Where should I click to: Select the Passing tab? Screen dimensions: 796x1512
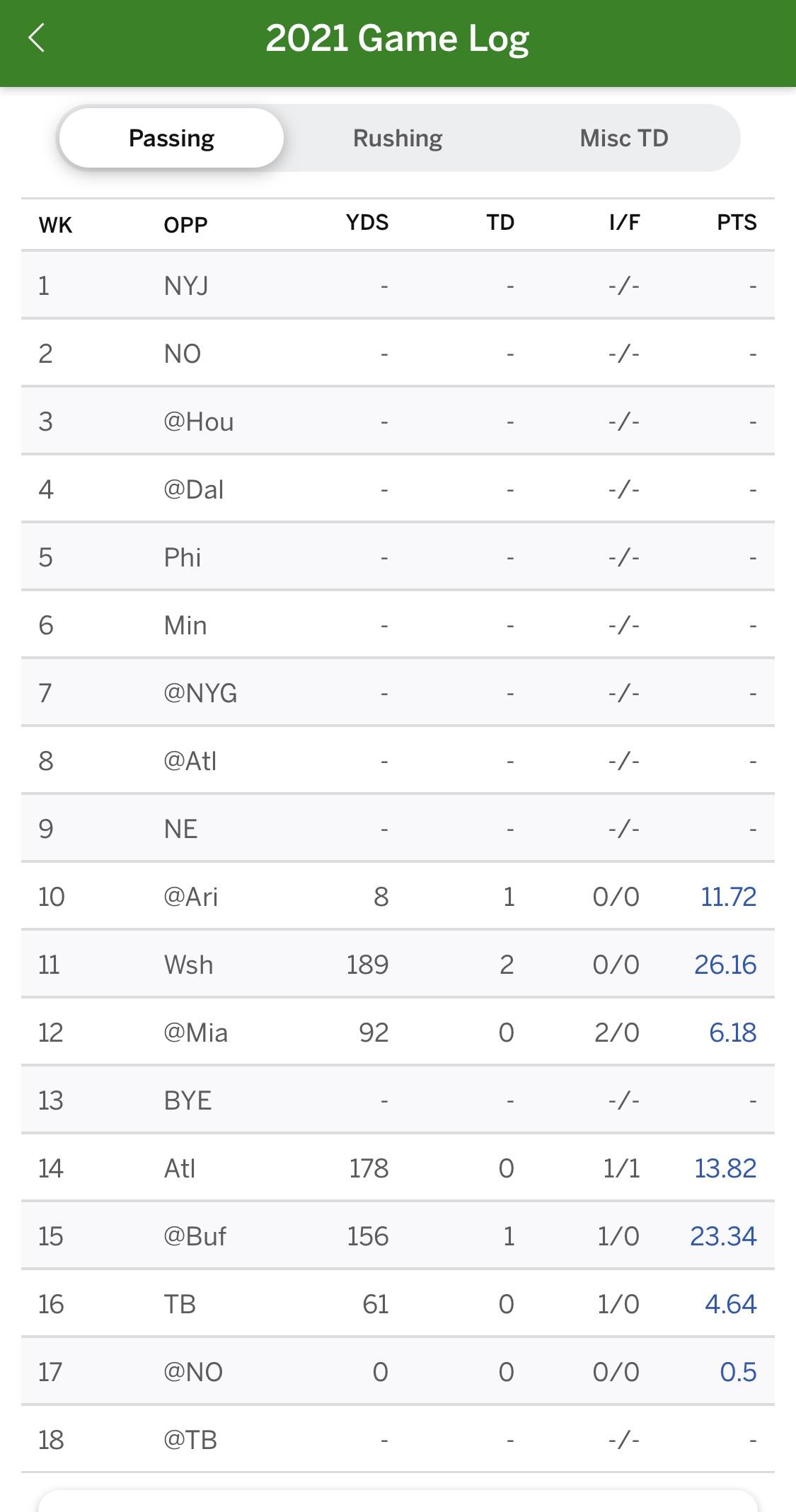171,138
